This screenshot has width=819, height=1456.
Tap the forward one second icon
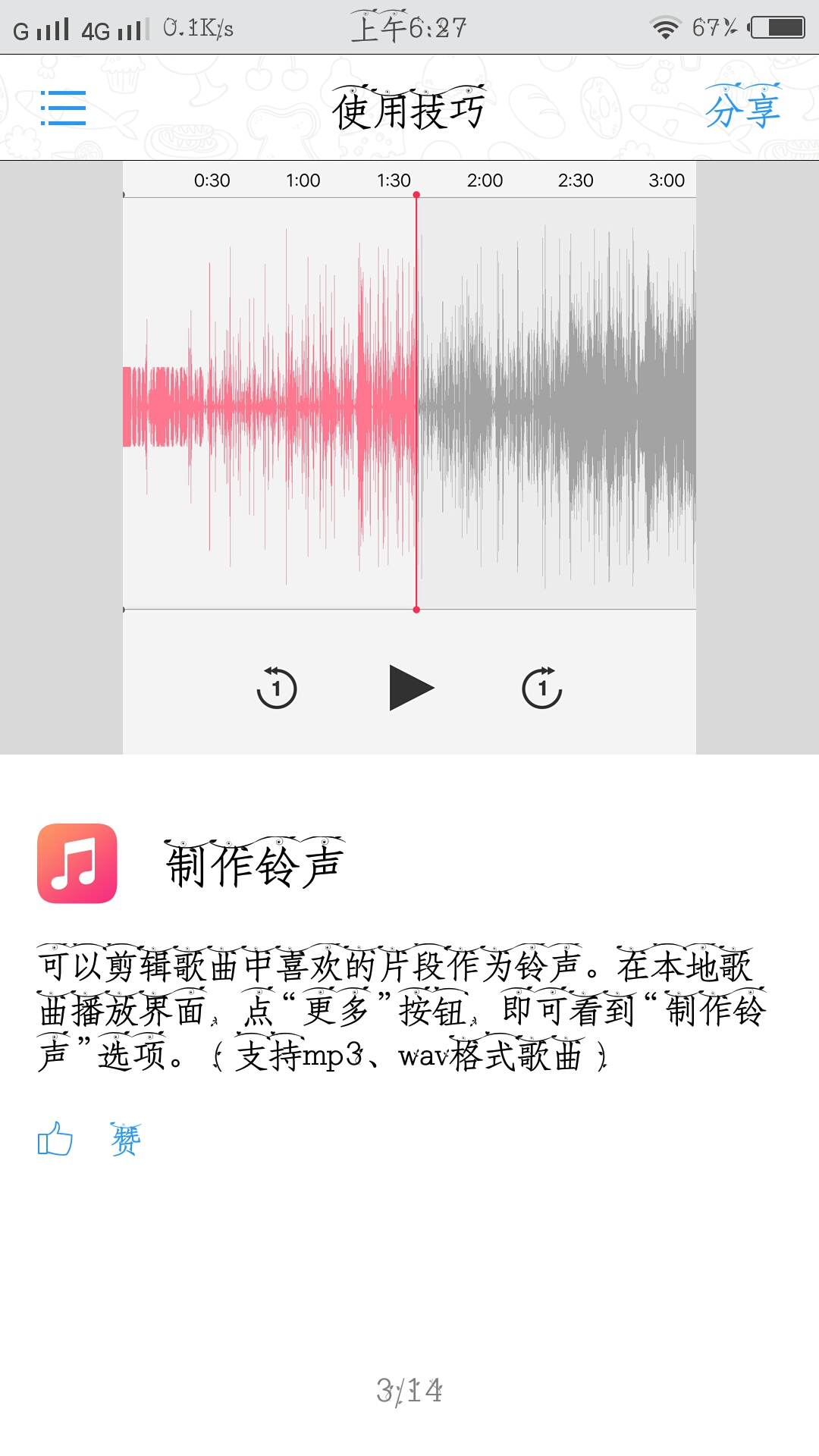542,689
